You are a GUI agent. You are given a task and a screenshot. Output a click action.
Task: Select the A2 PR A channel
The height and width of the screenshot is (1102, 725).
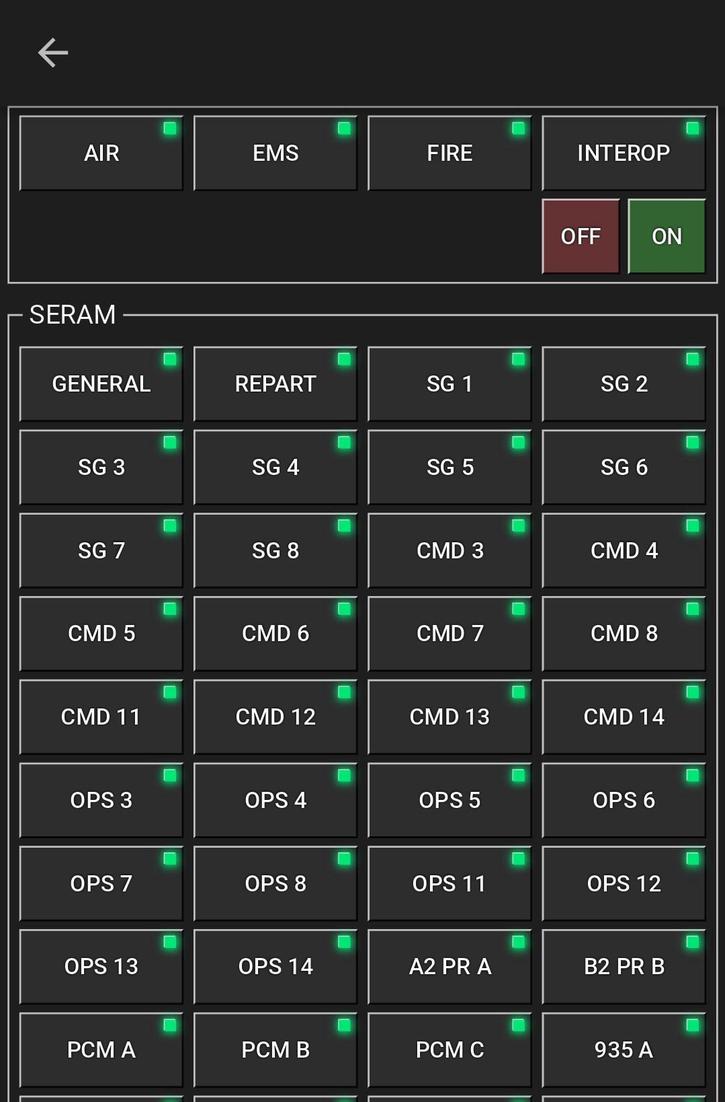[x=449, y=966]
